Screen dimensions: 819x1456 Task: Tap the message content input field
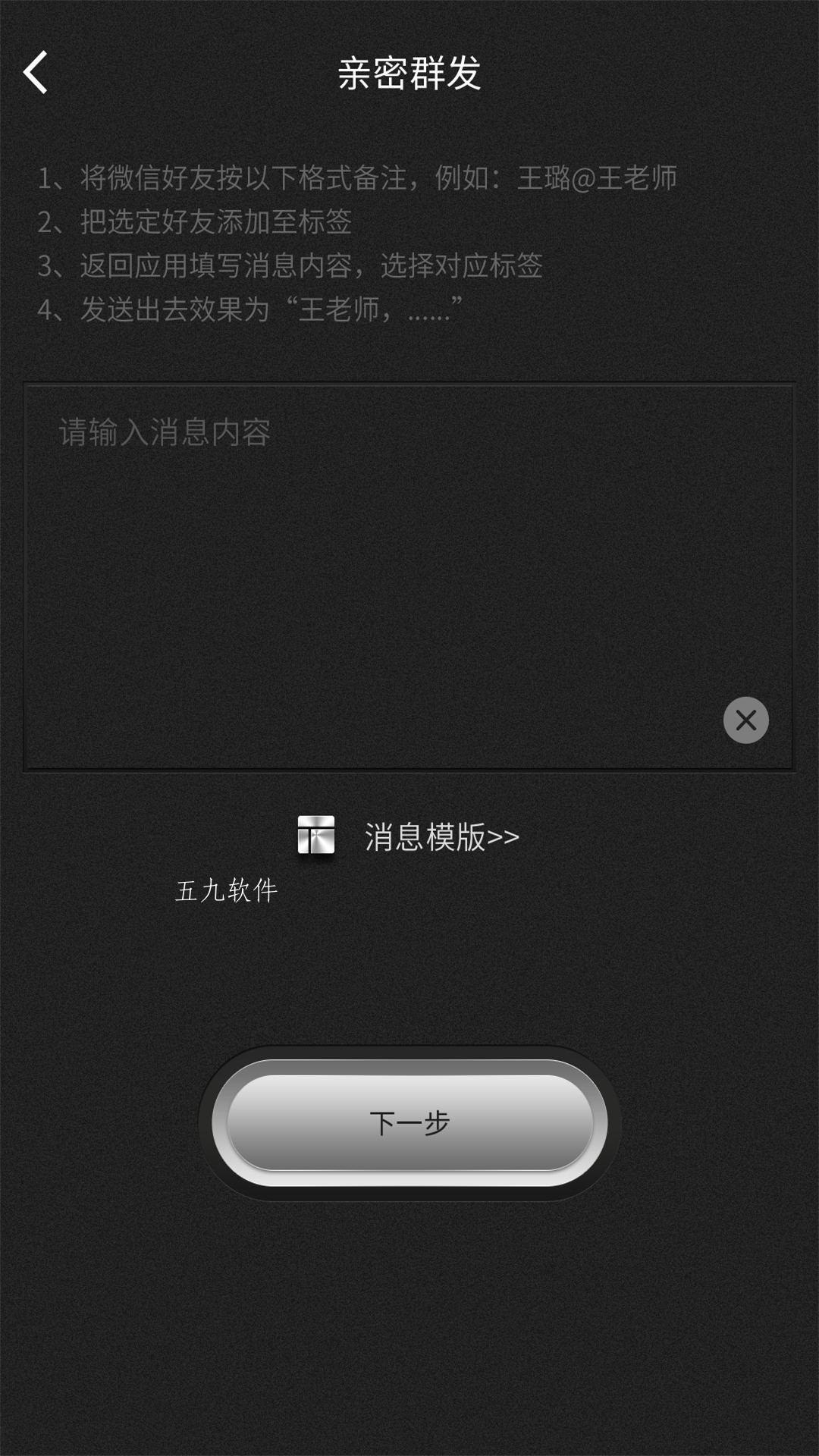tap(409, 576)
